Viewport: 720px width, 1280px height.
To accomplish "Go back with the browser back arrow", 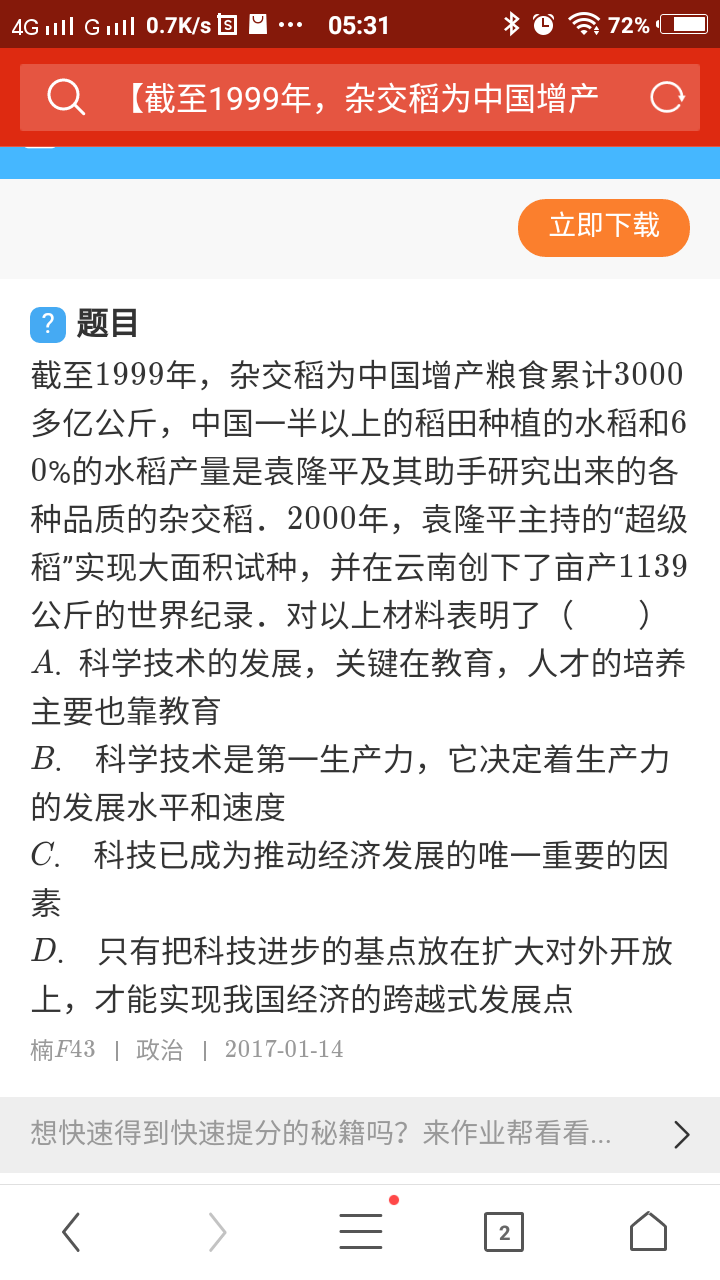I will (x=71, y=1232).
